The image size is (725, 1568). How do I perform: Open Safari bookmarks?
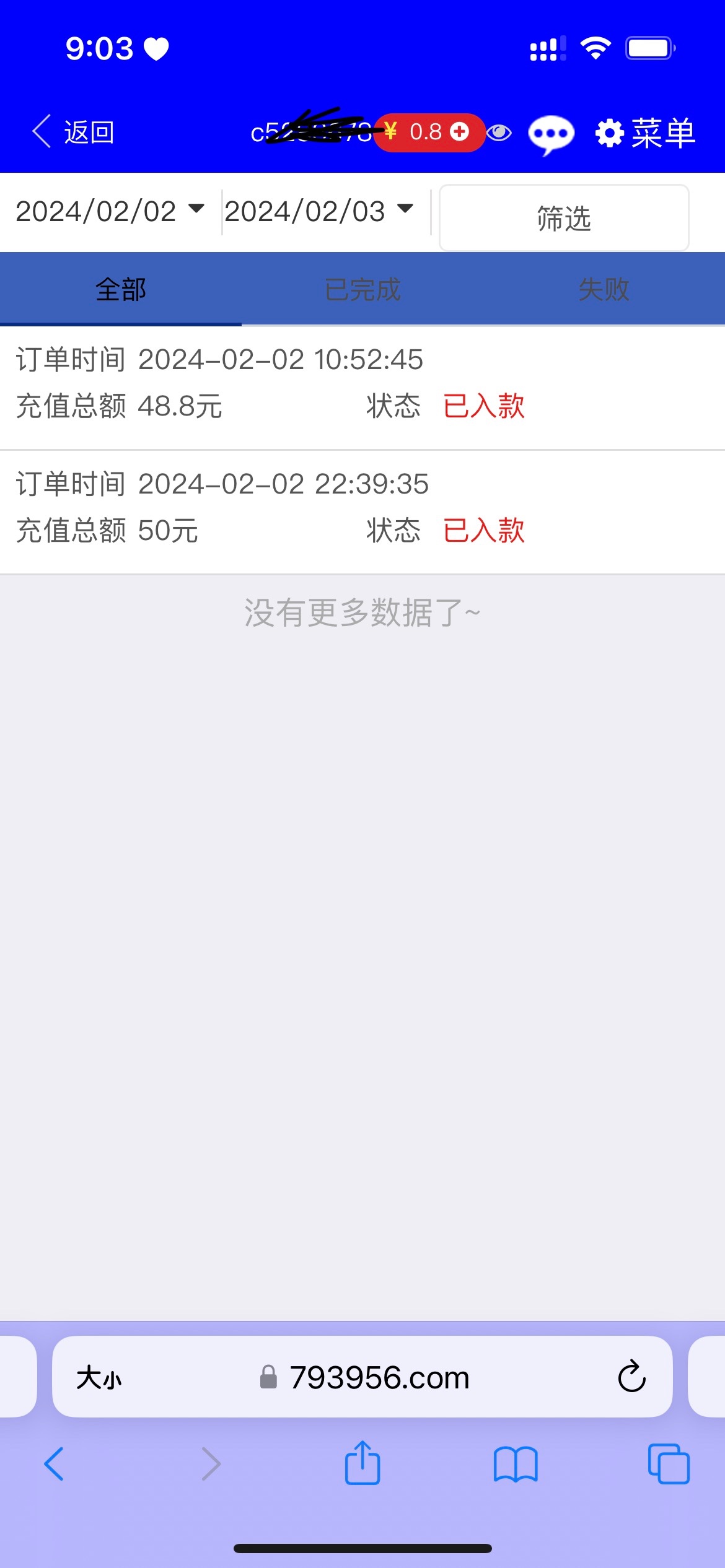[x=516, y=1464]
